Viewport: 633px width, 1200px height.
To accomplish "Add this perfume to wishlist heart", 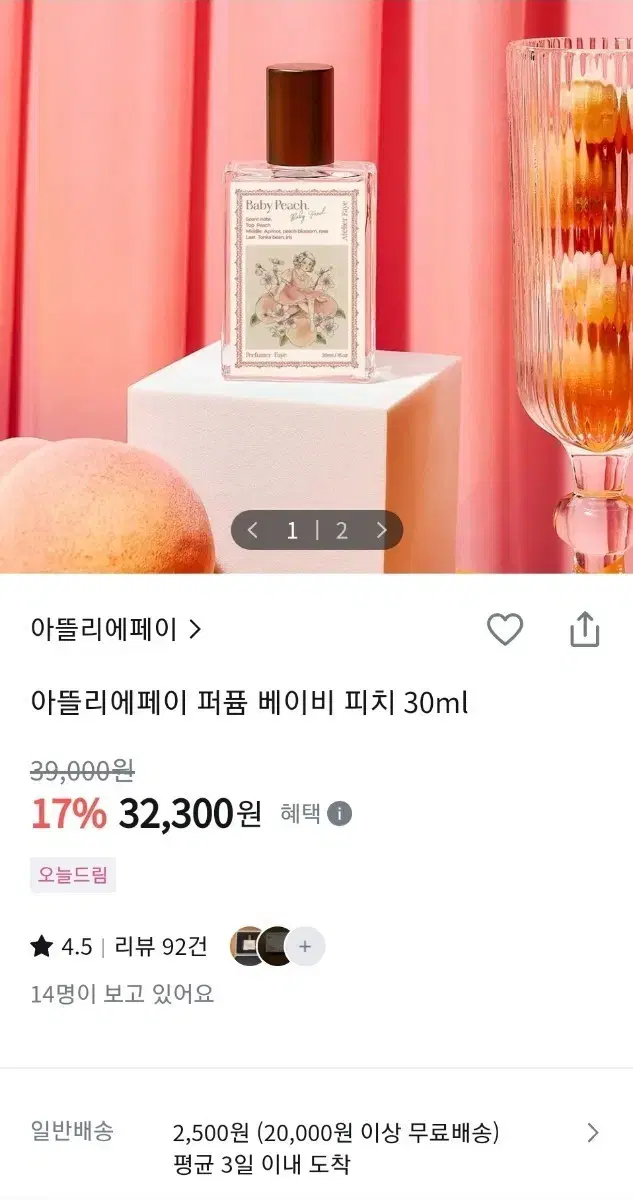I will (x=505, y=629).
